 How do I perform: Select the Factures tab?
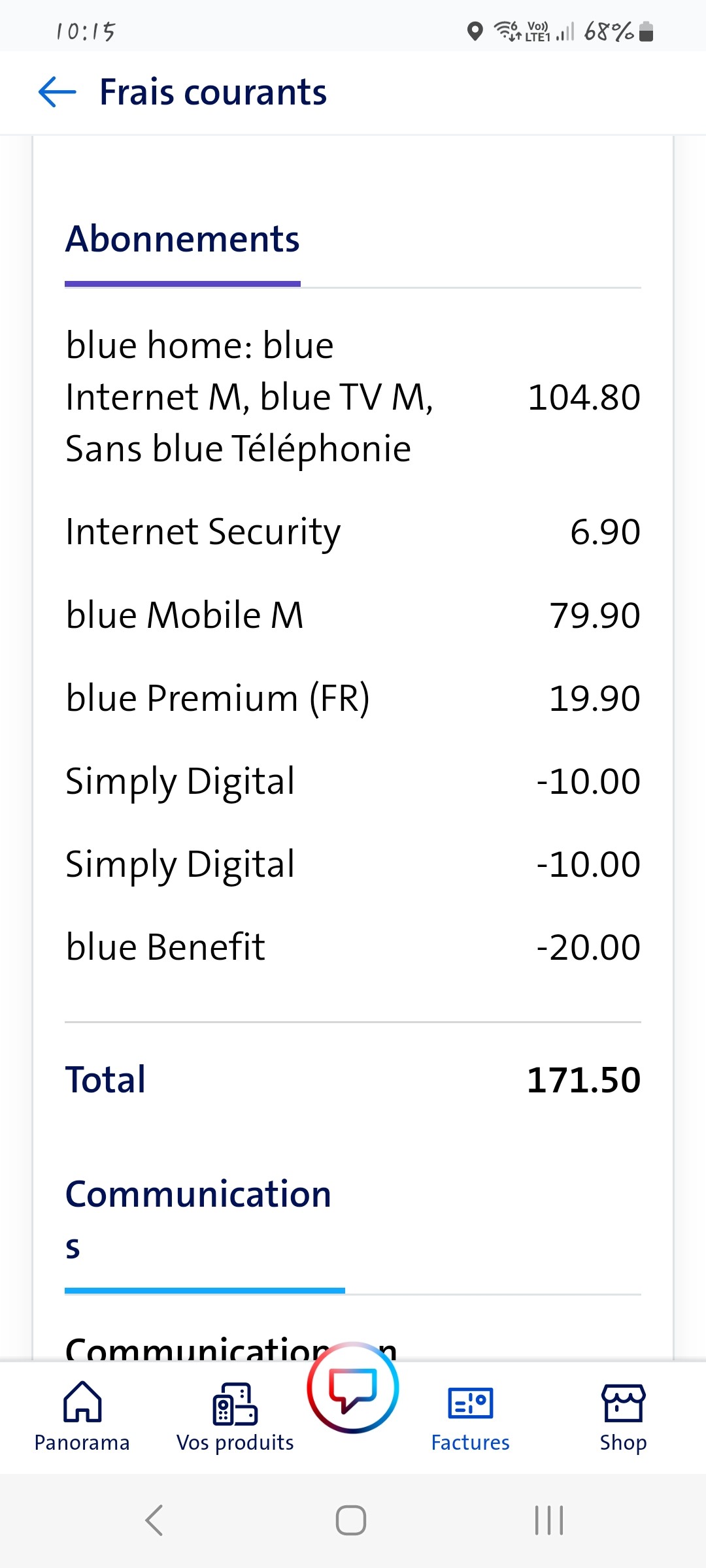point(470,1415)
